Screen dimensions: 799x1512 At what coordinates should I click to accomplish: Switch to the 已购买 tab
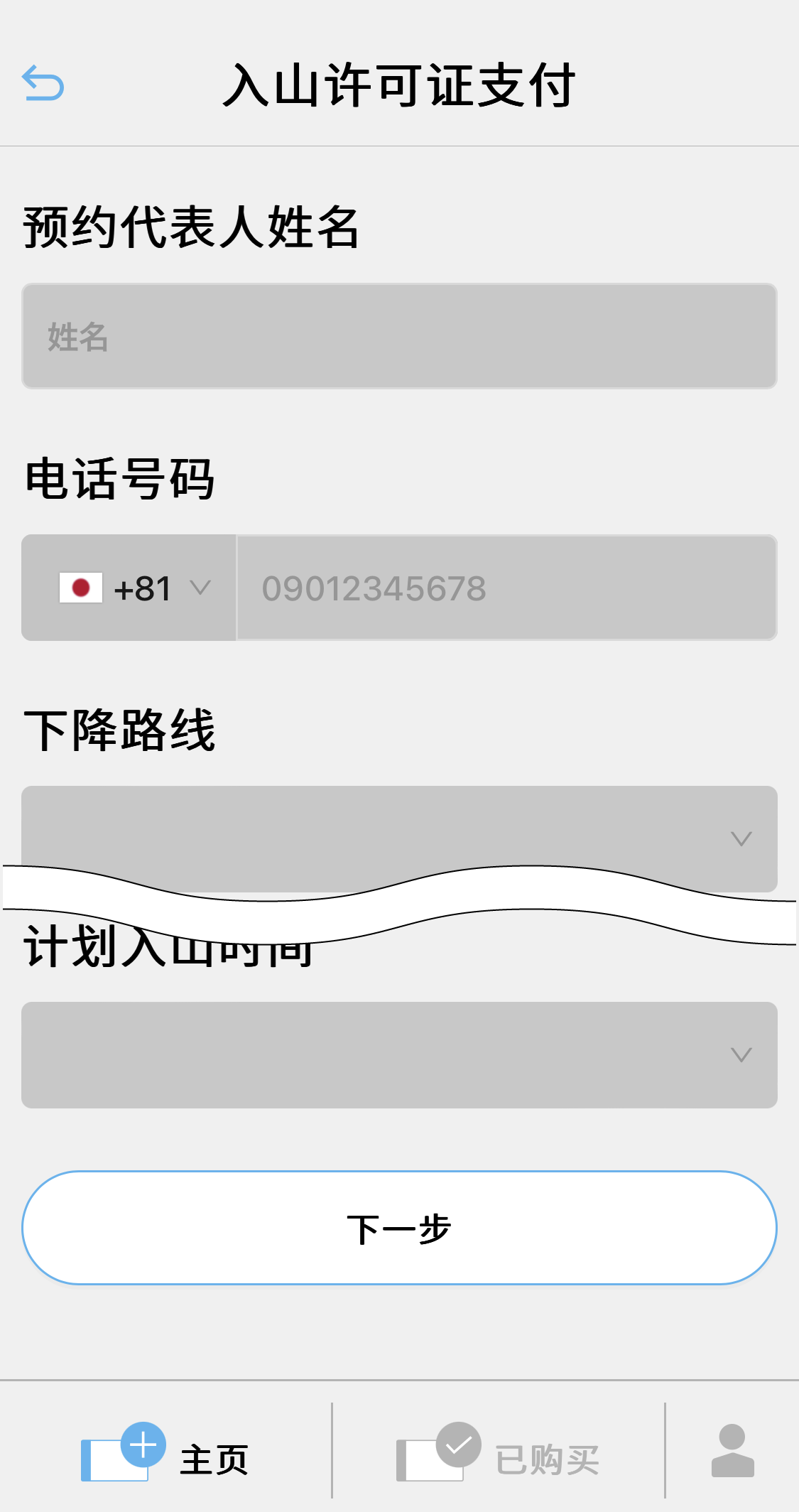pyautogui.click(x=498, y=1452)
